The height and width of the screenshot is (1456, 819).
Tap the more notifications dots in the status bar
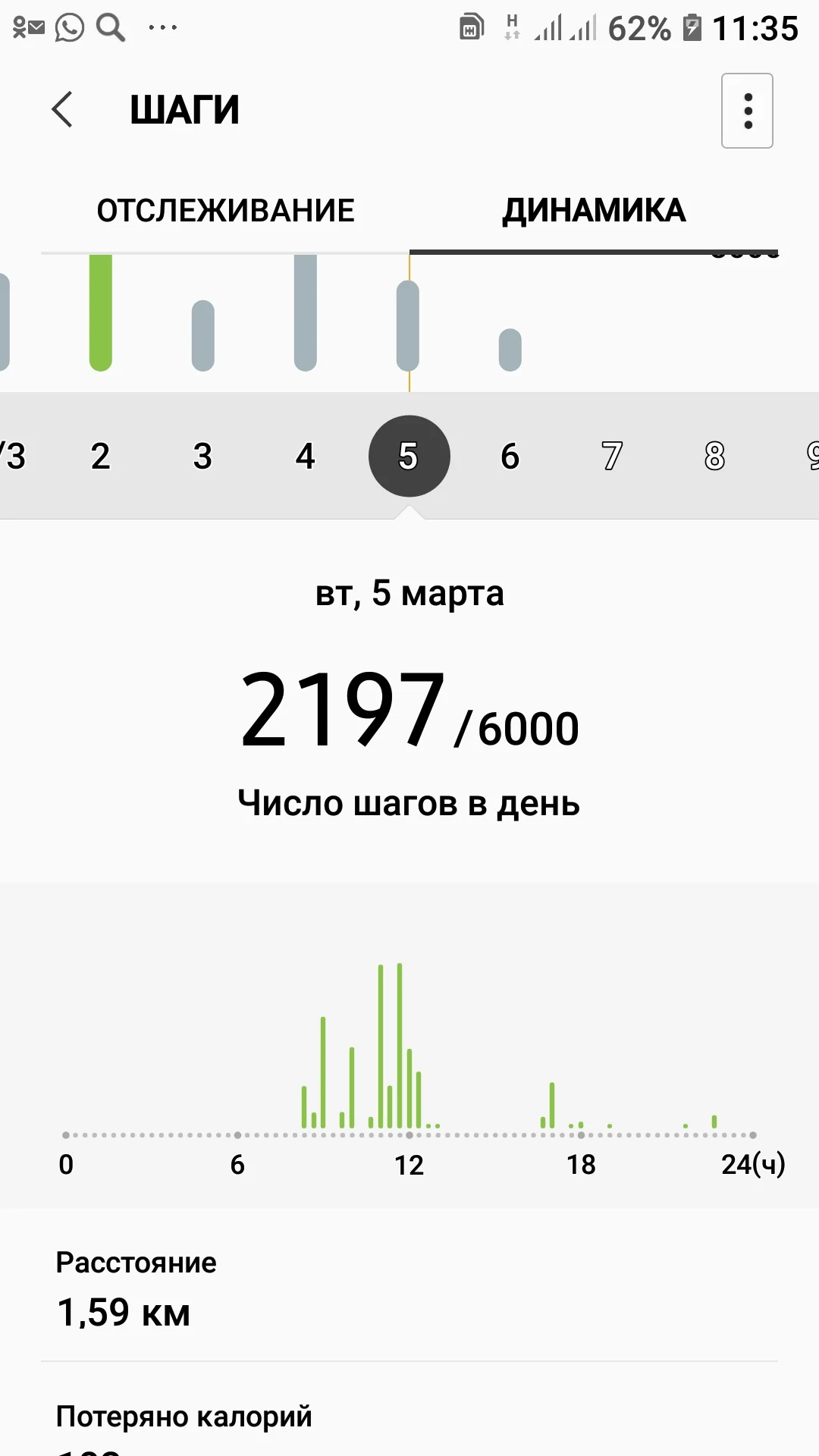[162, 29]
